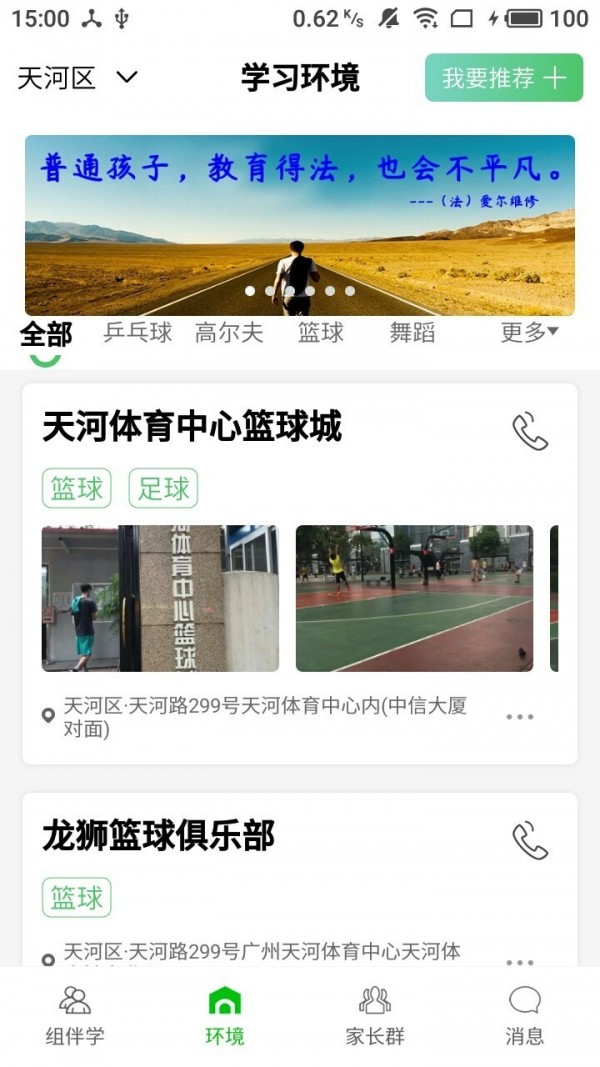Switch to the 高尔夫 category
The height and width of the screenshot is (1067, 600).
229,333
